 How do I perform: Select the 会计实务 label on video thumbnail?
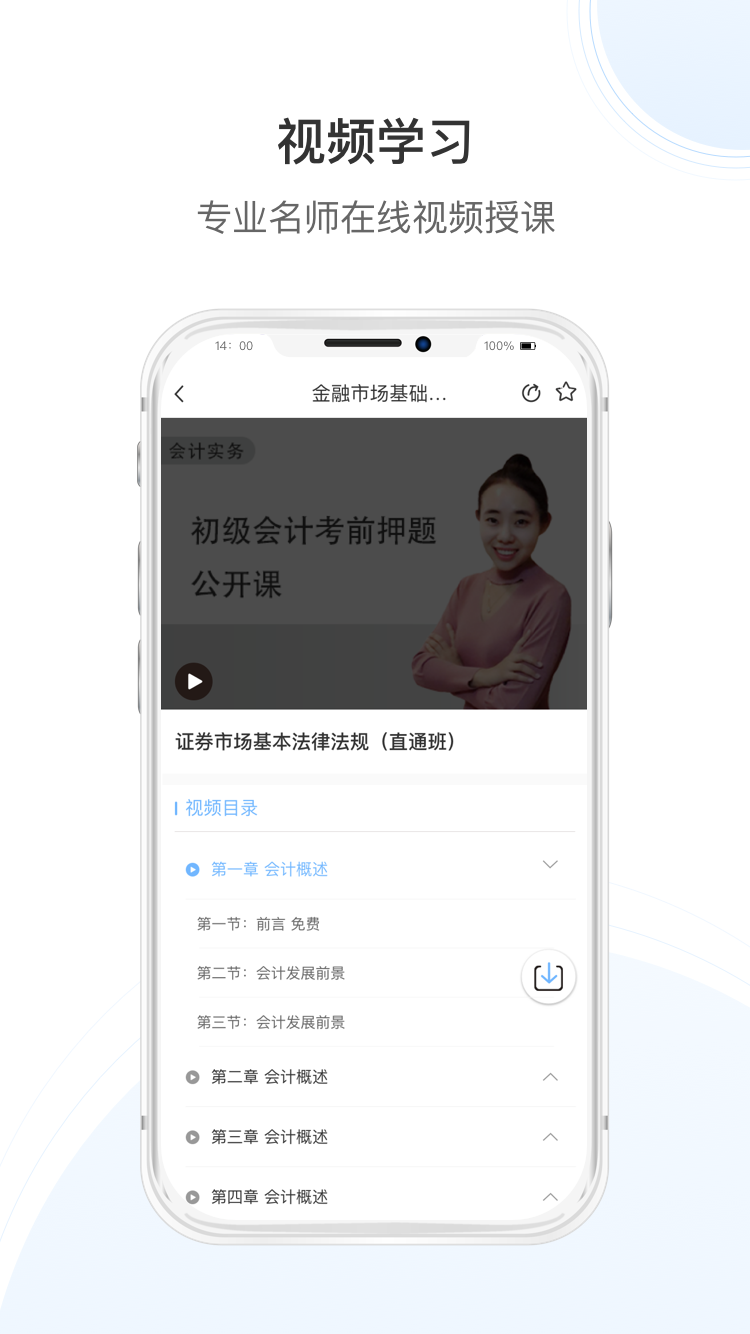pyautogui.click(x=206, y=451)
